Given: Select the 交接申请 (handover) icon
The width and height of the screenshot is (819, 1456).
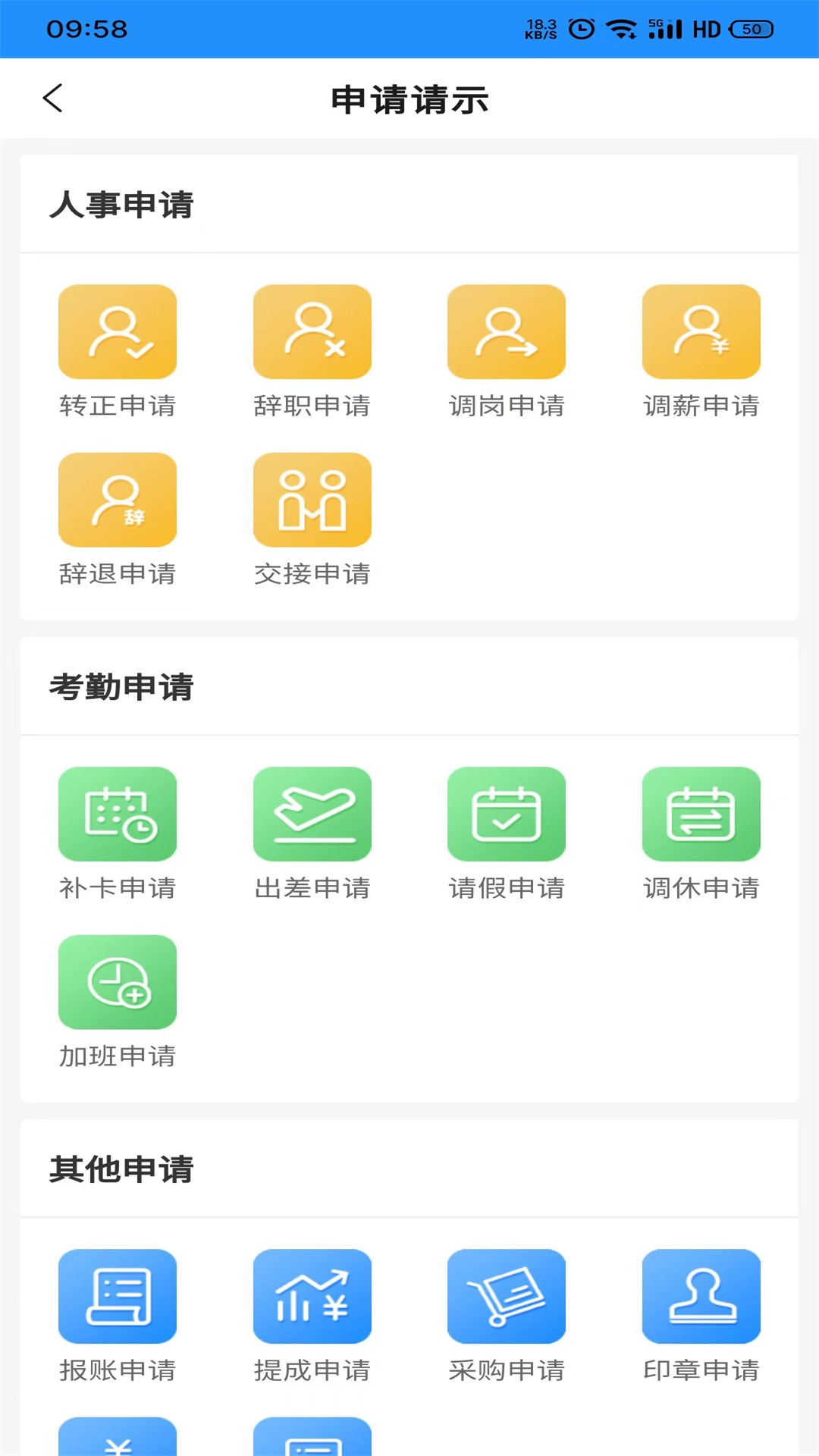Looking at the screenshot, I should click(312, 499).
